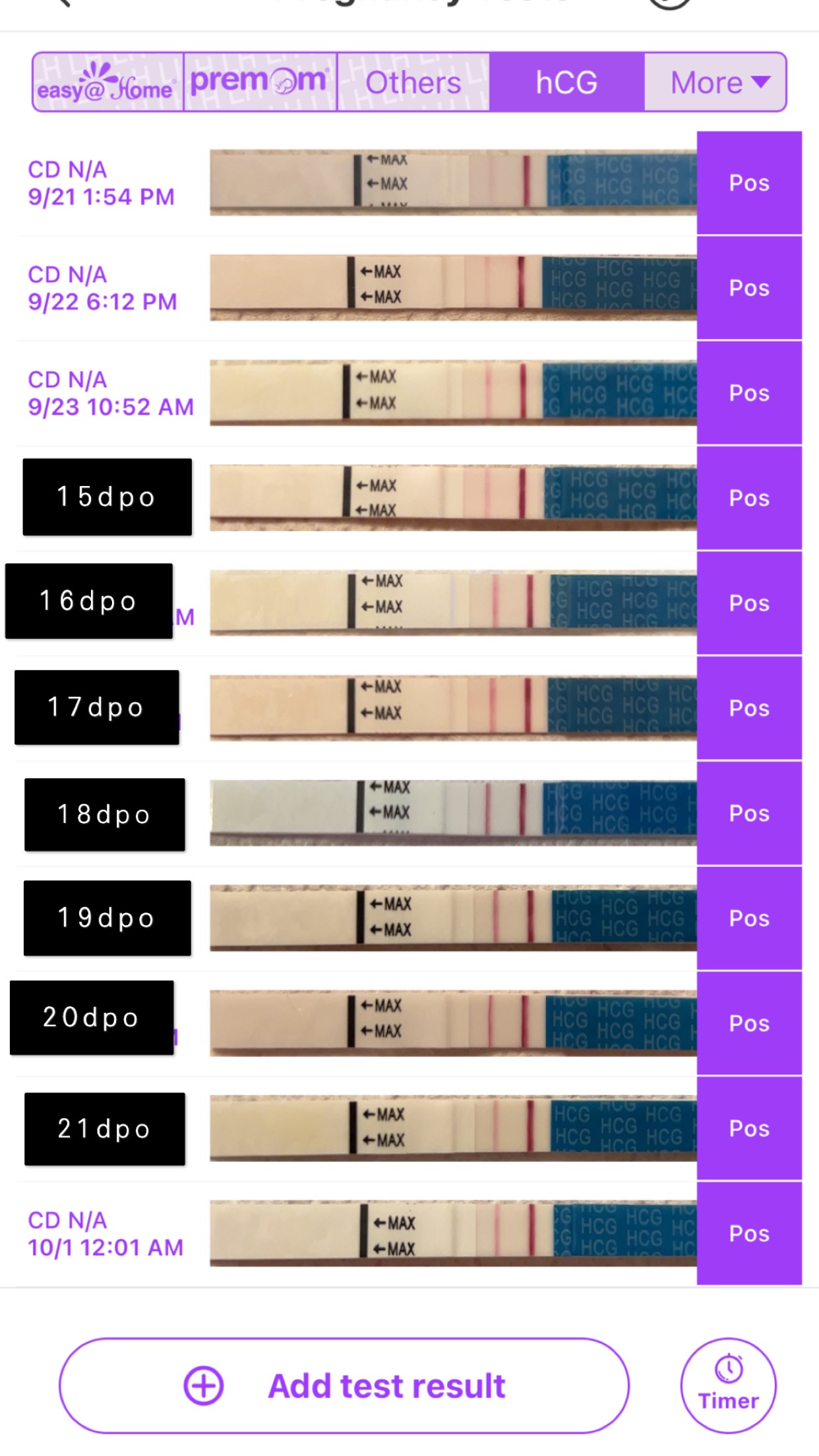Tap Pos result for 21dpo test
Image resolution: width=819 pixels, height=1456 pixels.
click(749, 1128)
